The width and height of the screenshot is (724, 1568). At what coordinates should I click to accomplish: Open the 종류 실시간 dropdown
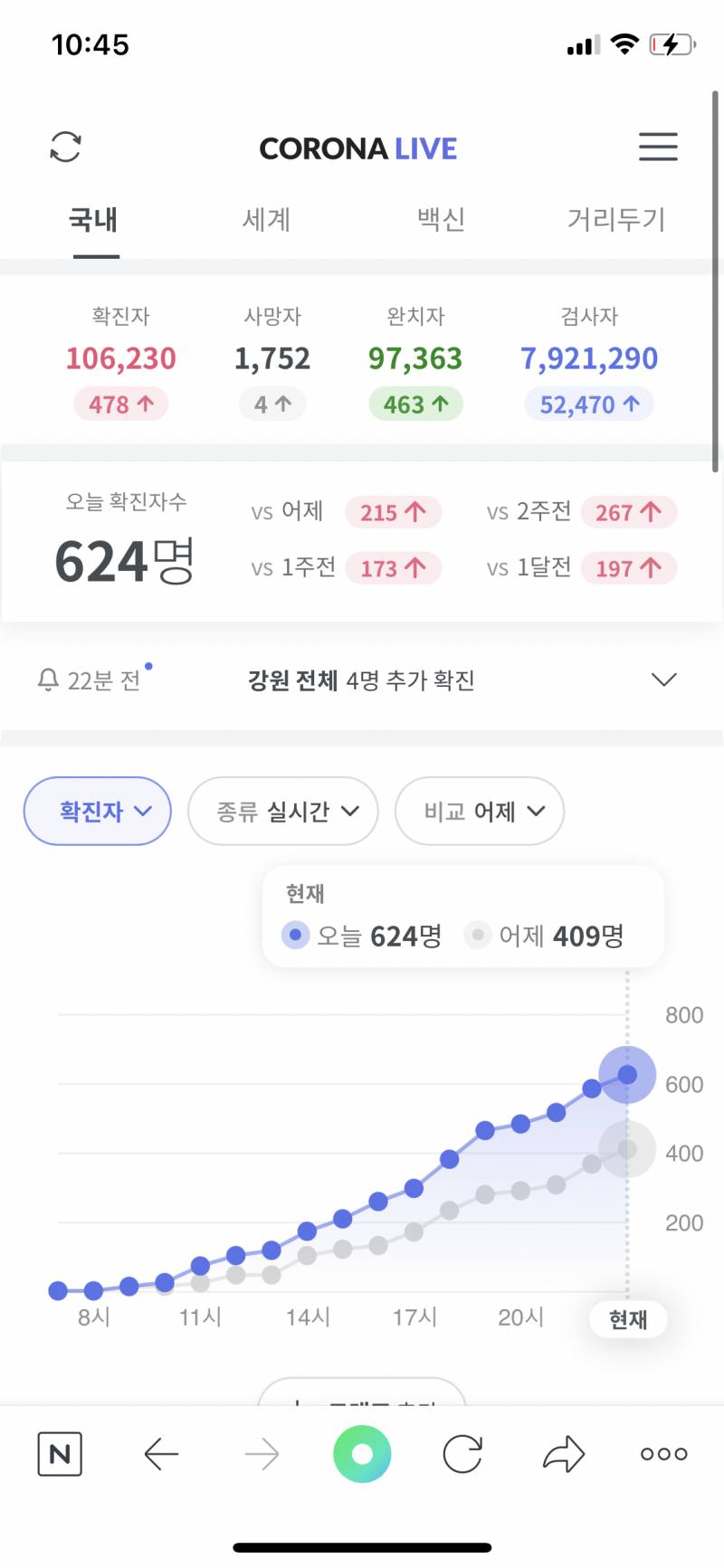(282, 811)
